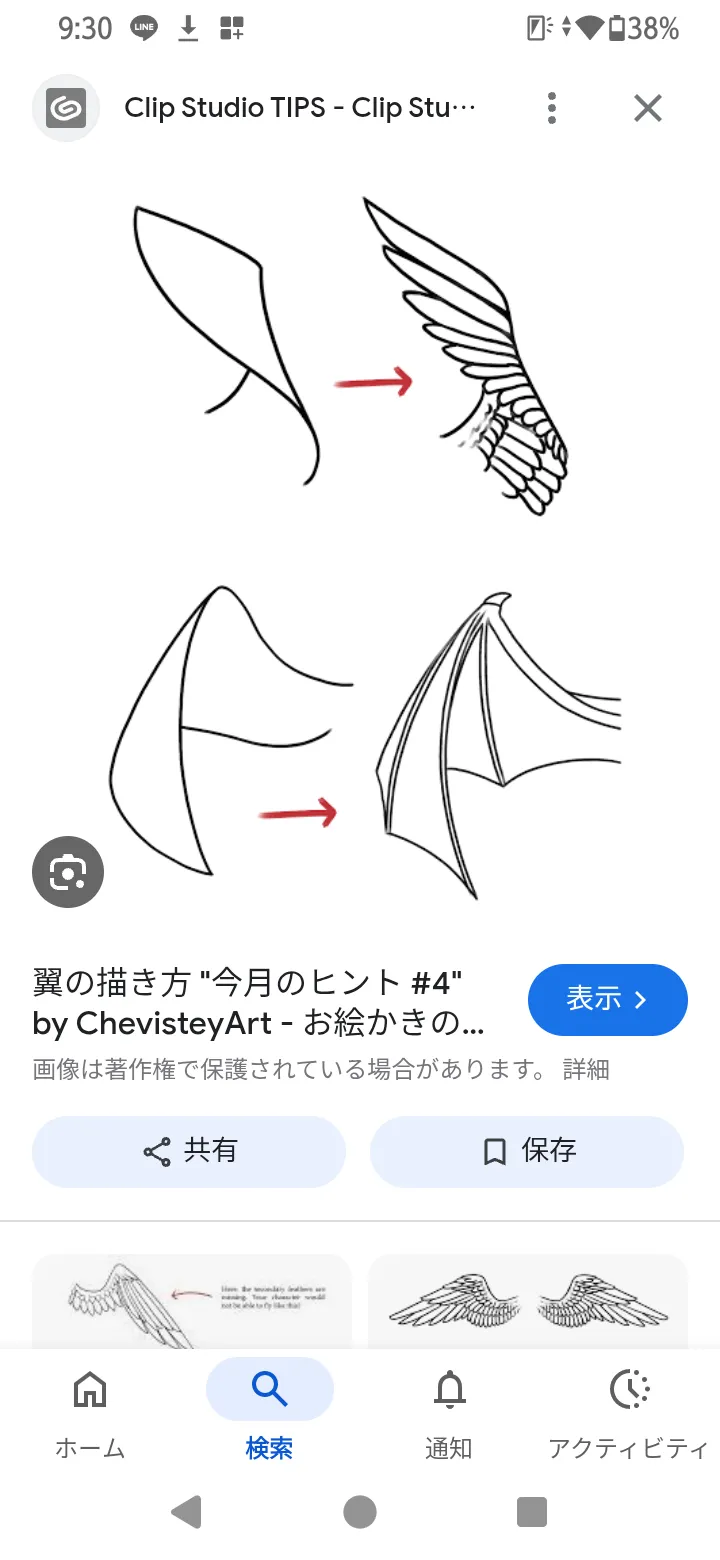Open the アクティビティ tab
Screen dimensions: 720x1560
pos(629,1416)
